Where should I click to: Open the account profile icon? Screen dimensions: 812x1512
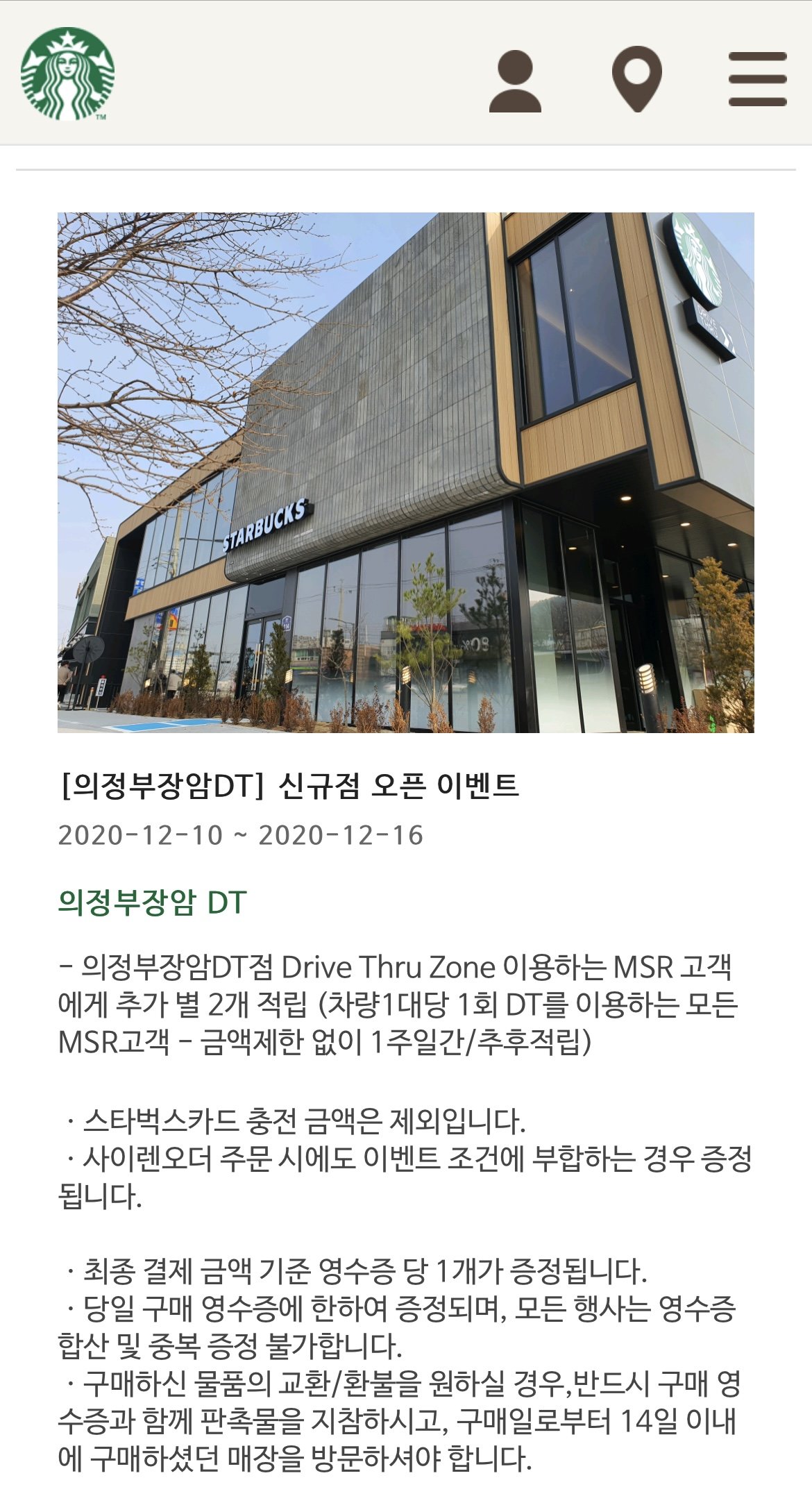(x=515, y=81)
